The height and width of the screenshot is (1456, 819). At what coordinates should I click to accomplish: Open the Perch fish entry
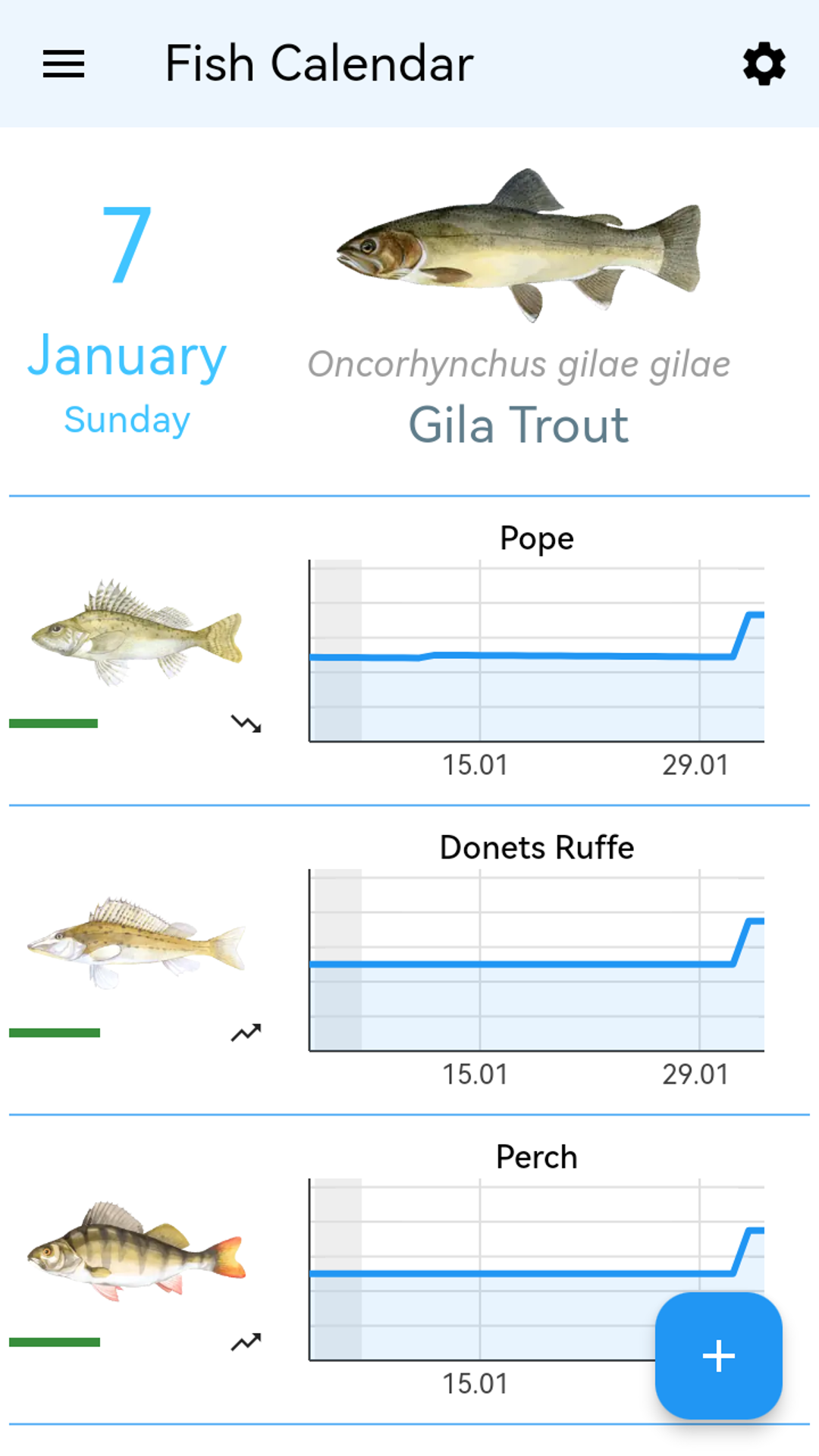click(409, 1269)
